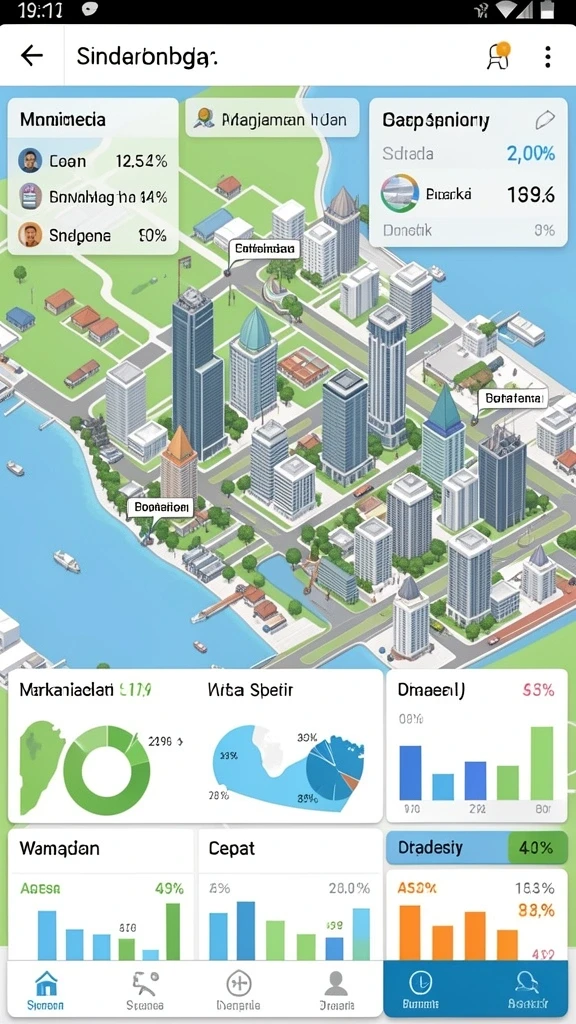The image size is (576, 1024).
Task: Open the profile silhouette tab
Action: (x=336, y=990)
